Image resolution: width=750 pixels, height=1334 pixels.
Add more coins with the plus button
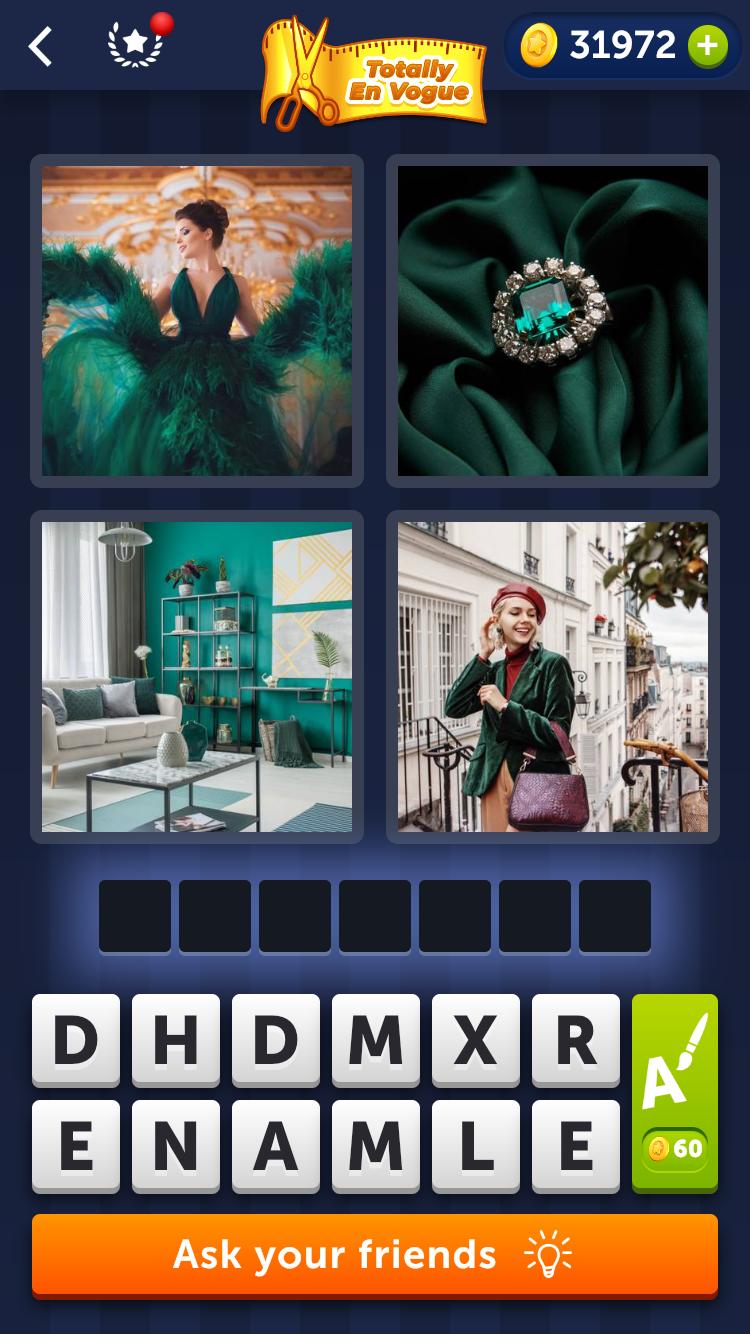707,46
